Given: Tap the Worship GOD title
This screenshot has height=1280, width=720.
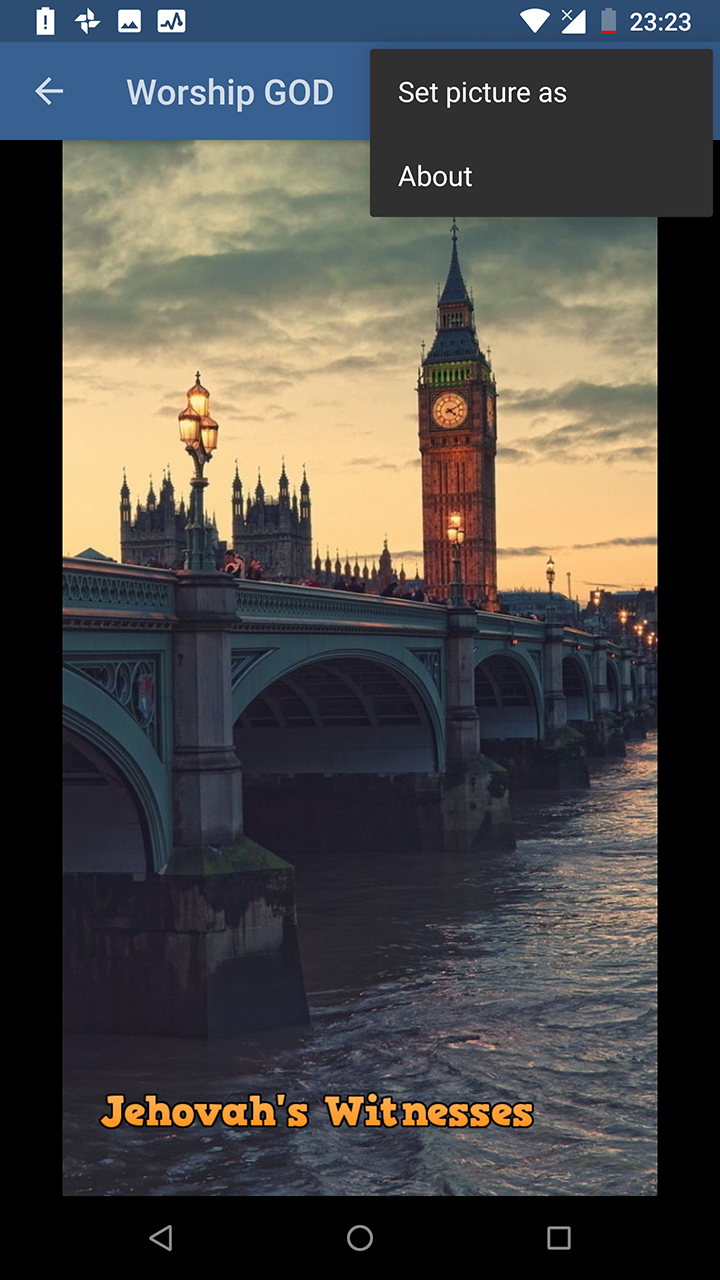Looking at the screenshot, I should coord(229,91).
